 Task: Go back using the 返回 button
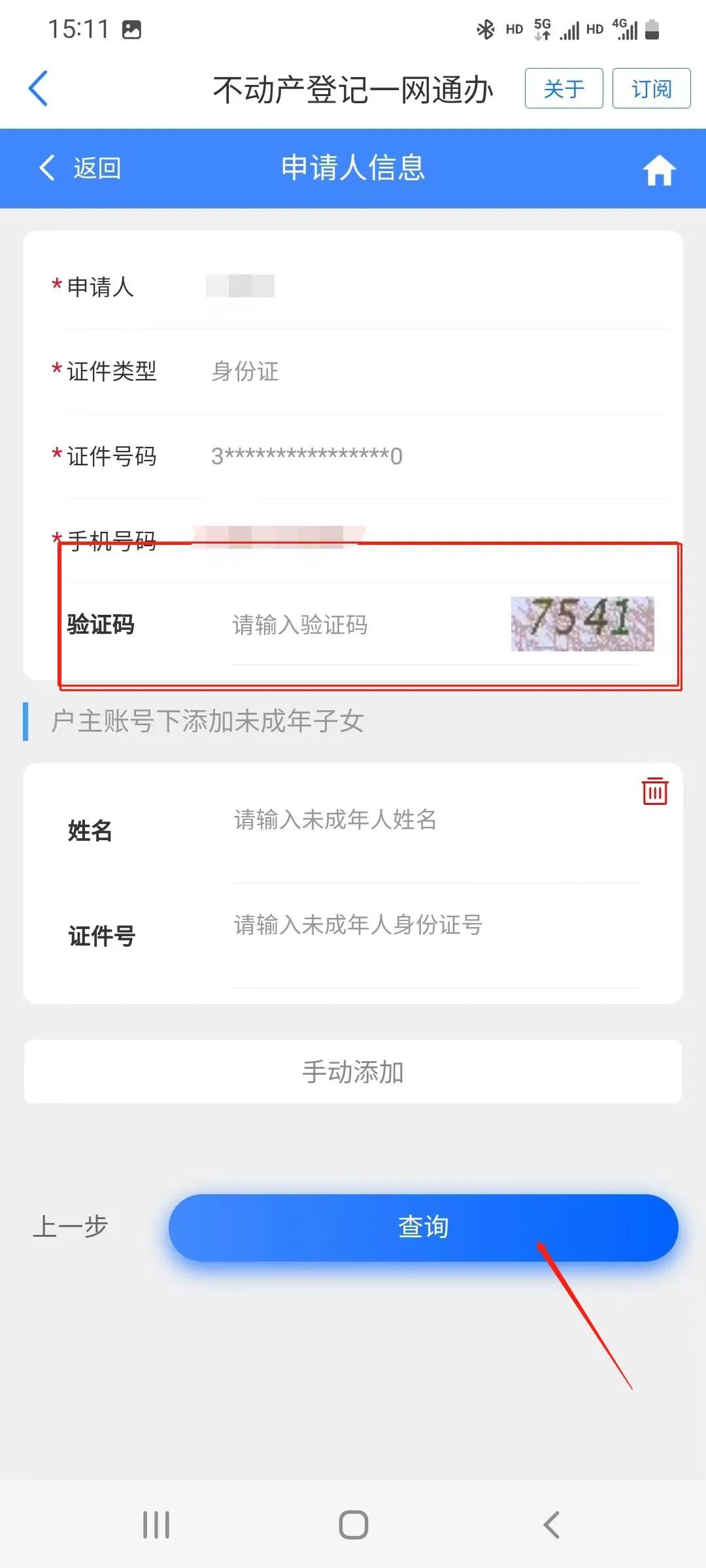pos(80,168)
